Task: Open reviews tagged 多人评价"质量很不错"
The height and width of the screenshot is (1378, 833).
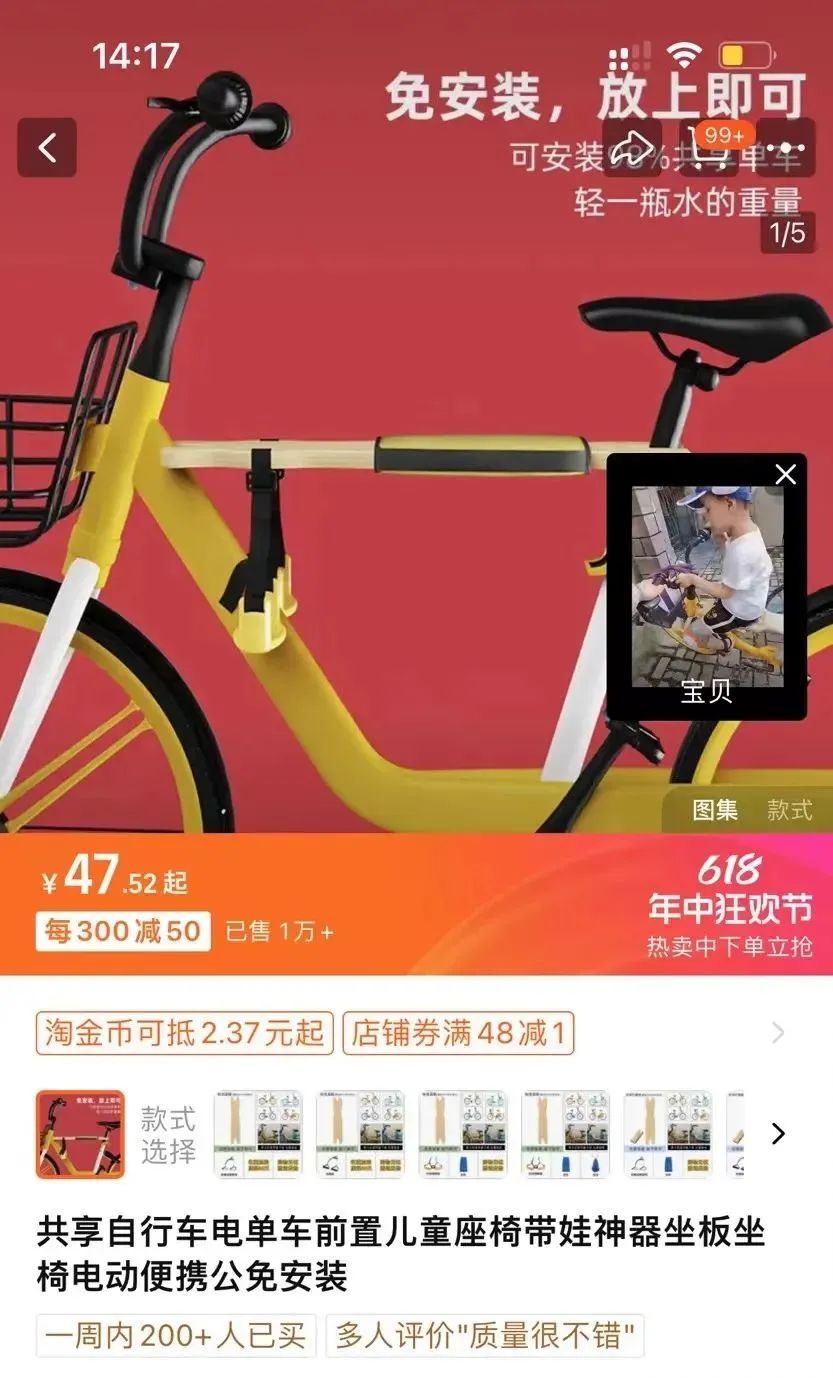Action: [484, 1336]
